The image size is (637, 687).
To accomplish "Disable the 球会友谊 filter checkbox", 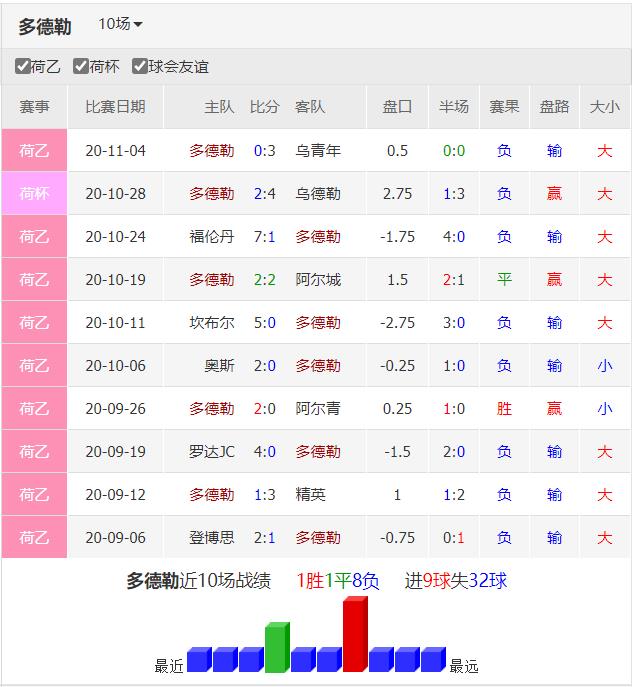I will (140, 67).
